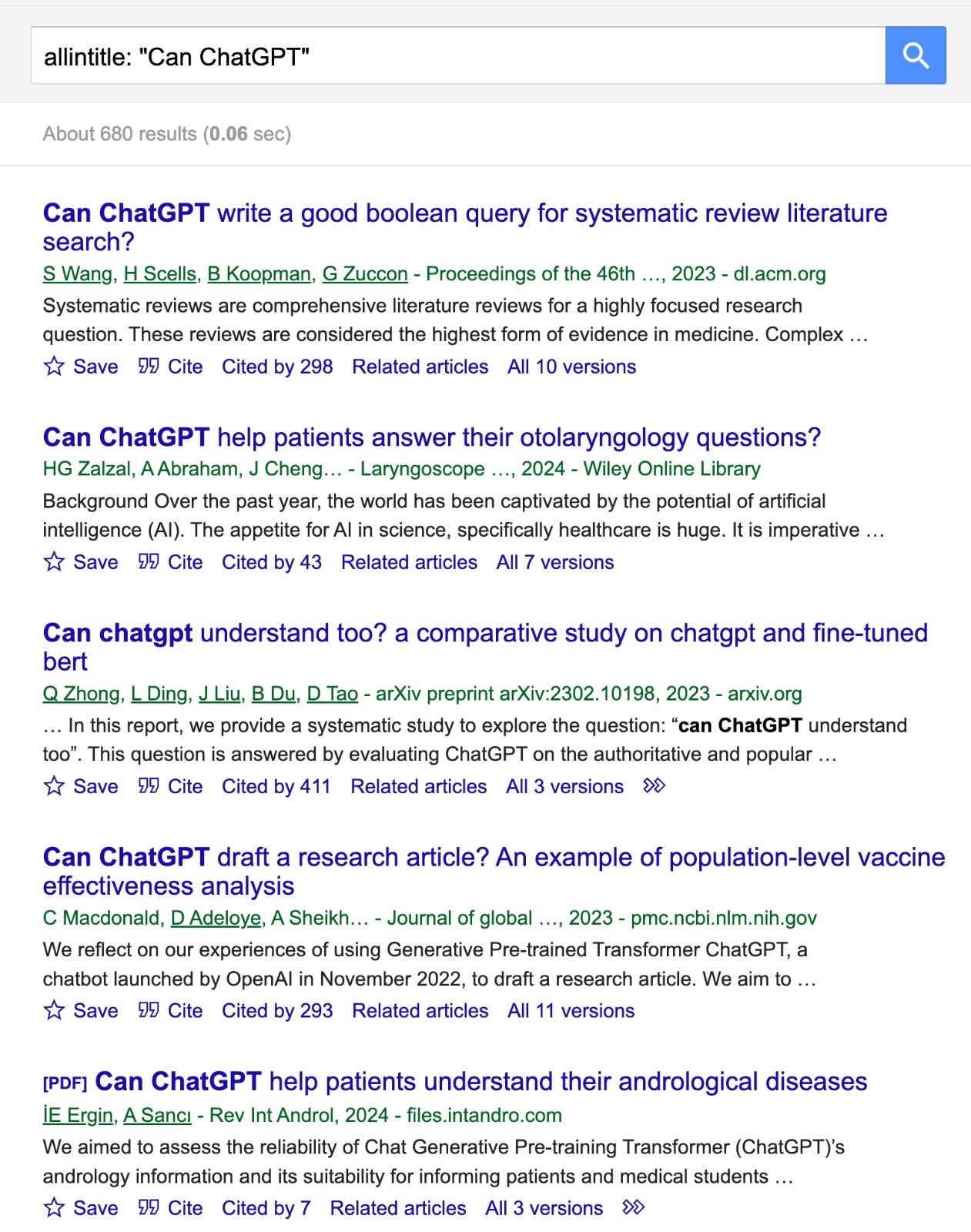The width and height of the screenshot is (971, 1232).
Task: Save the boolean query systematic review result
Action: 81,367
